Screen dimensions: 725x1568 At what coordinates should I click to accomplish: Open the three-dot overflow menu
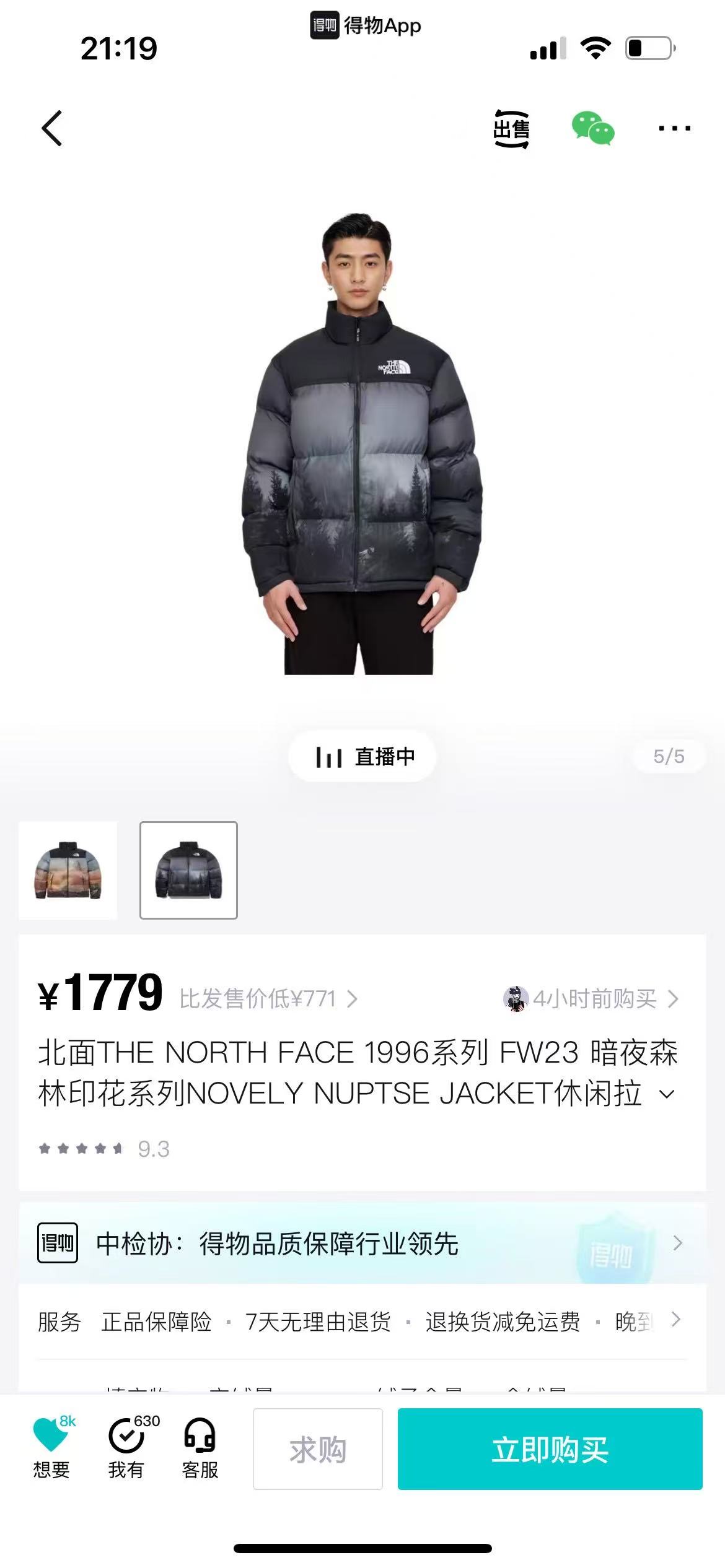(674, 129)
